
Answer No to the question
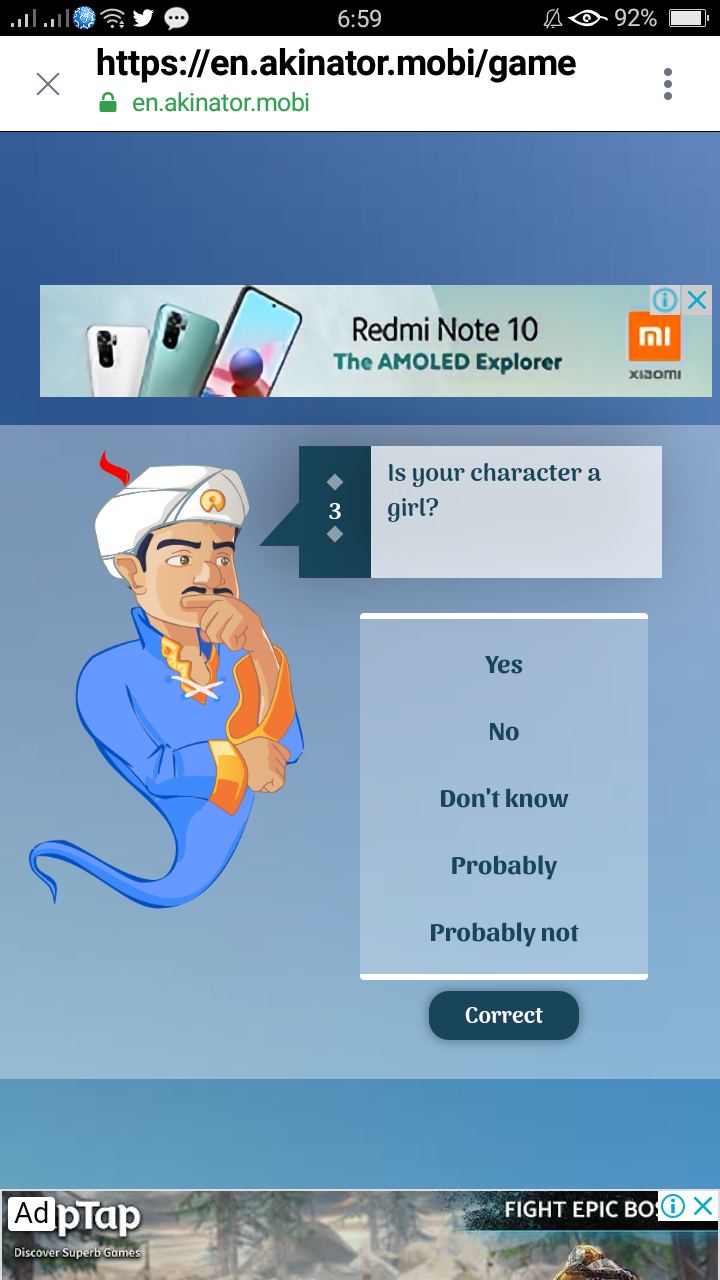(x=504, y=732)
